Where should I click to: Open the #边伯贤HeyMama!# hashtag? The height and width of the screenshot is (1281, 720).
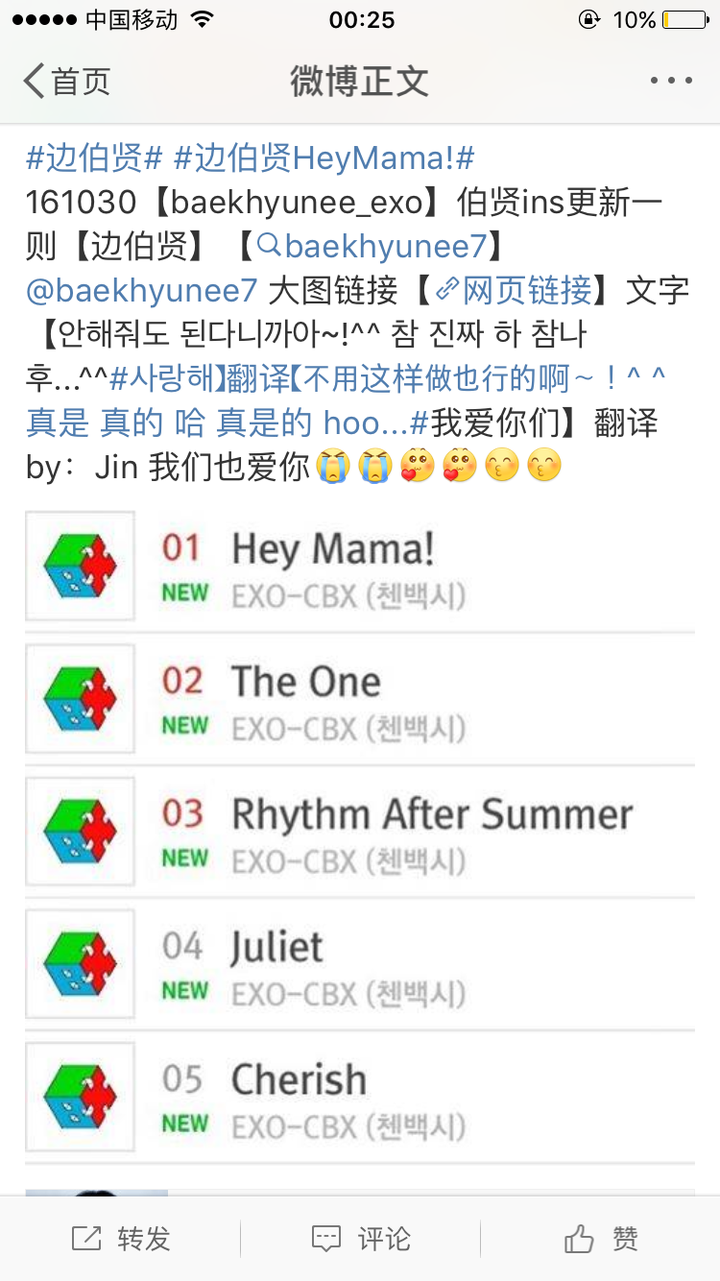point(324,157)
